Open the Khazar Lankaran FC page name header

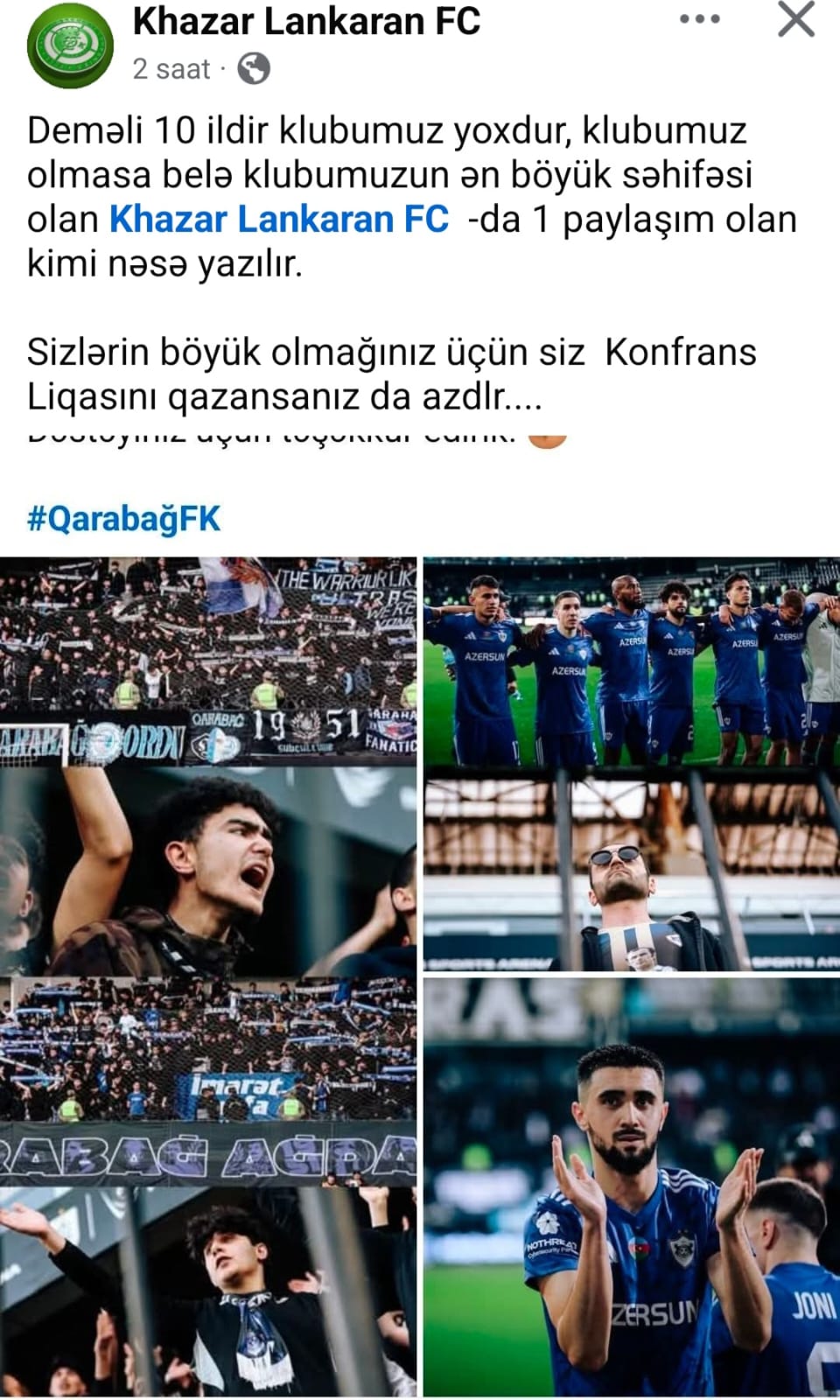306,21
